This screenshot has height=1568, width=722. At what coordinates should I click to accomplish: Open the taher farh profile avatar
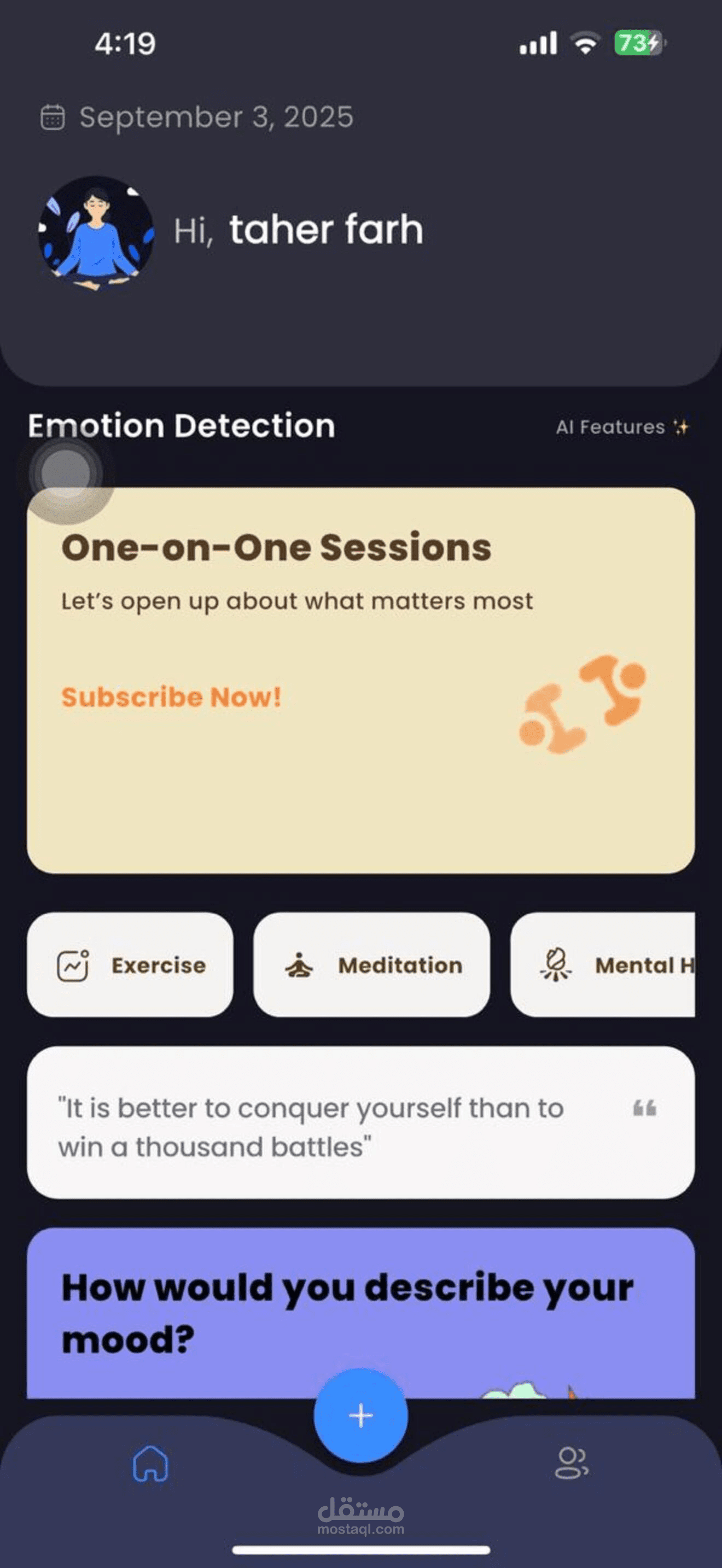[x=96, y=232]
